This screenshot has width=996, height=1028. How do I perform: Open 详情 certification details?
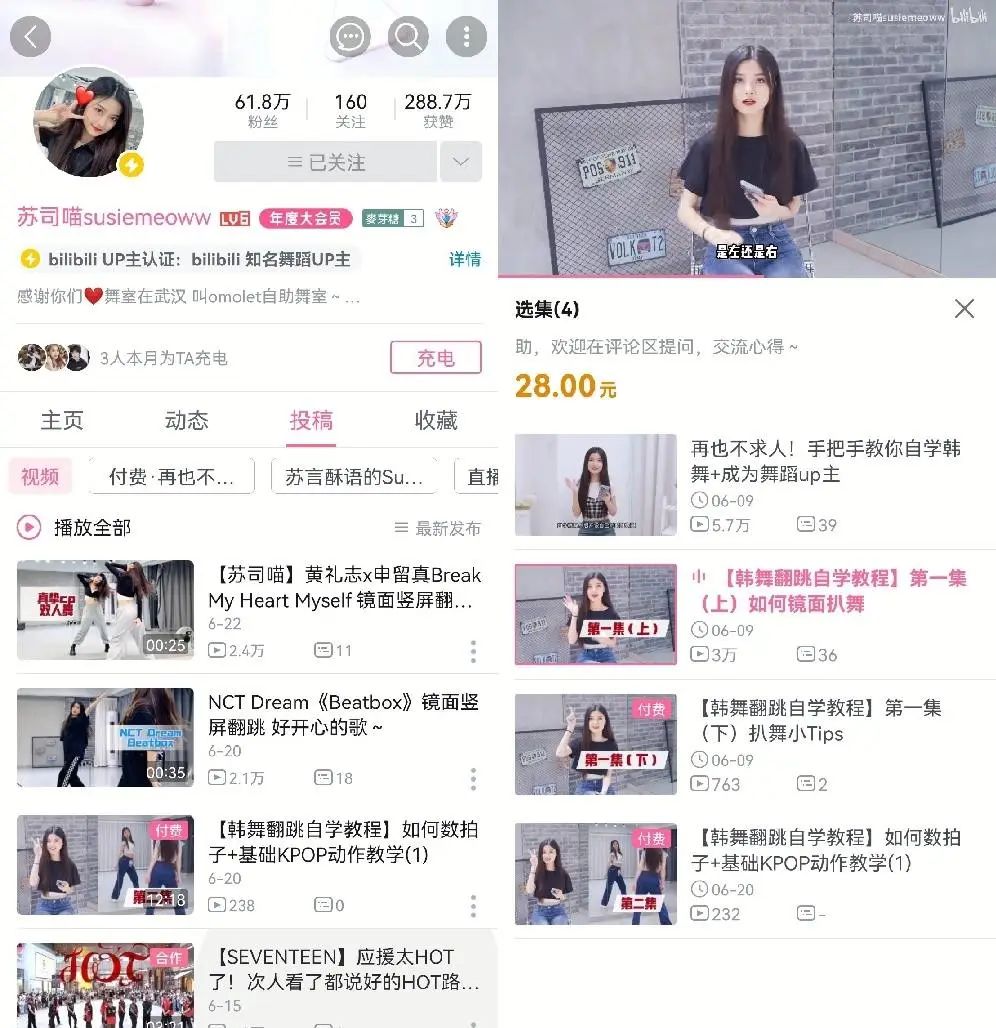tap(465, 259)
